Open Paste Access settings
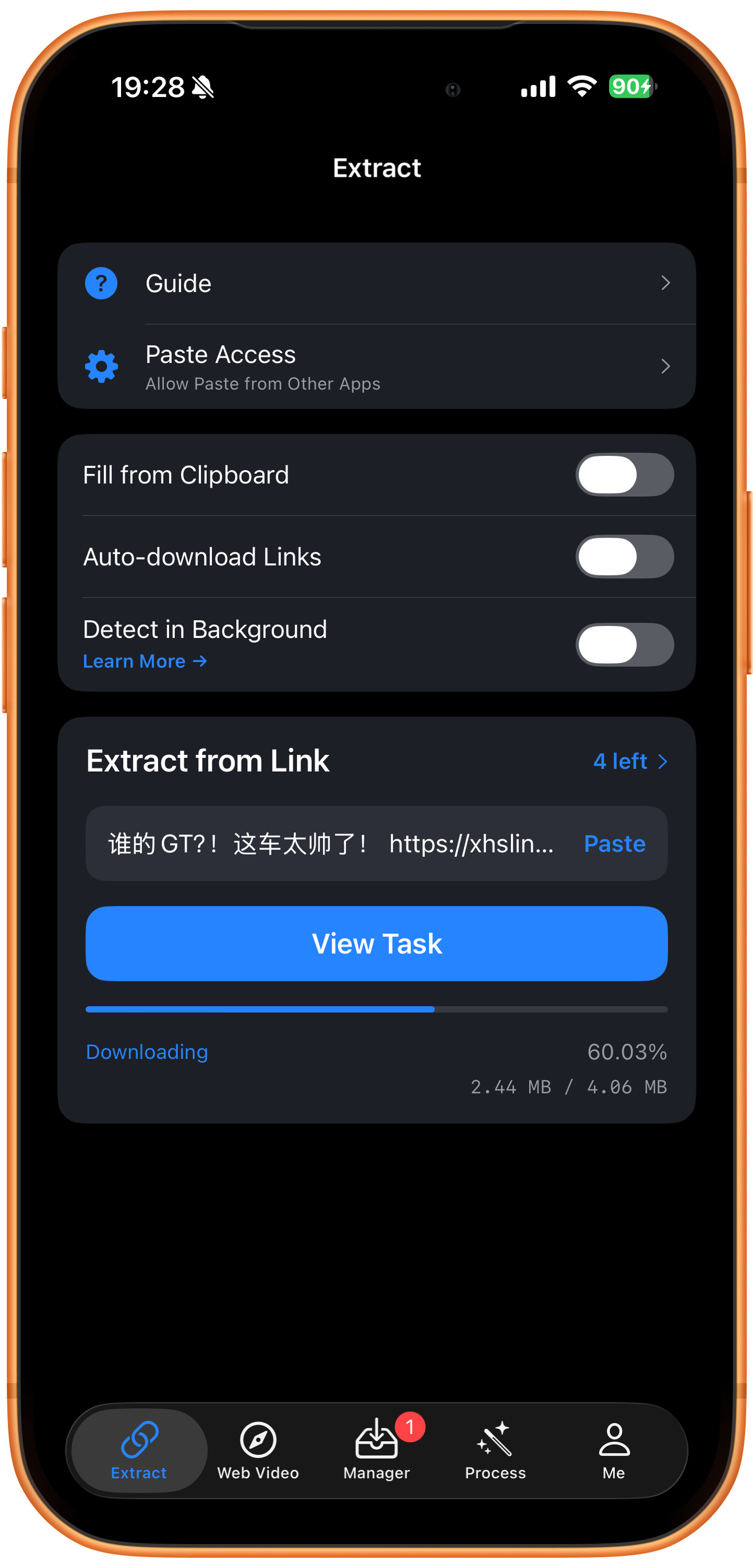The image size is (753, 1568). click(377, 366)
